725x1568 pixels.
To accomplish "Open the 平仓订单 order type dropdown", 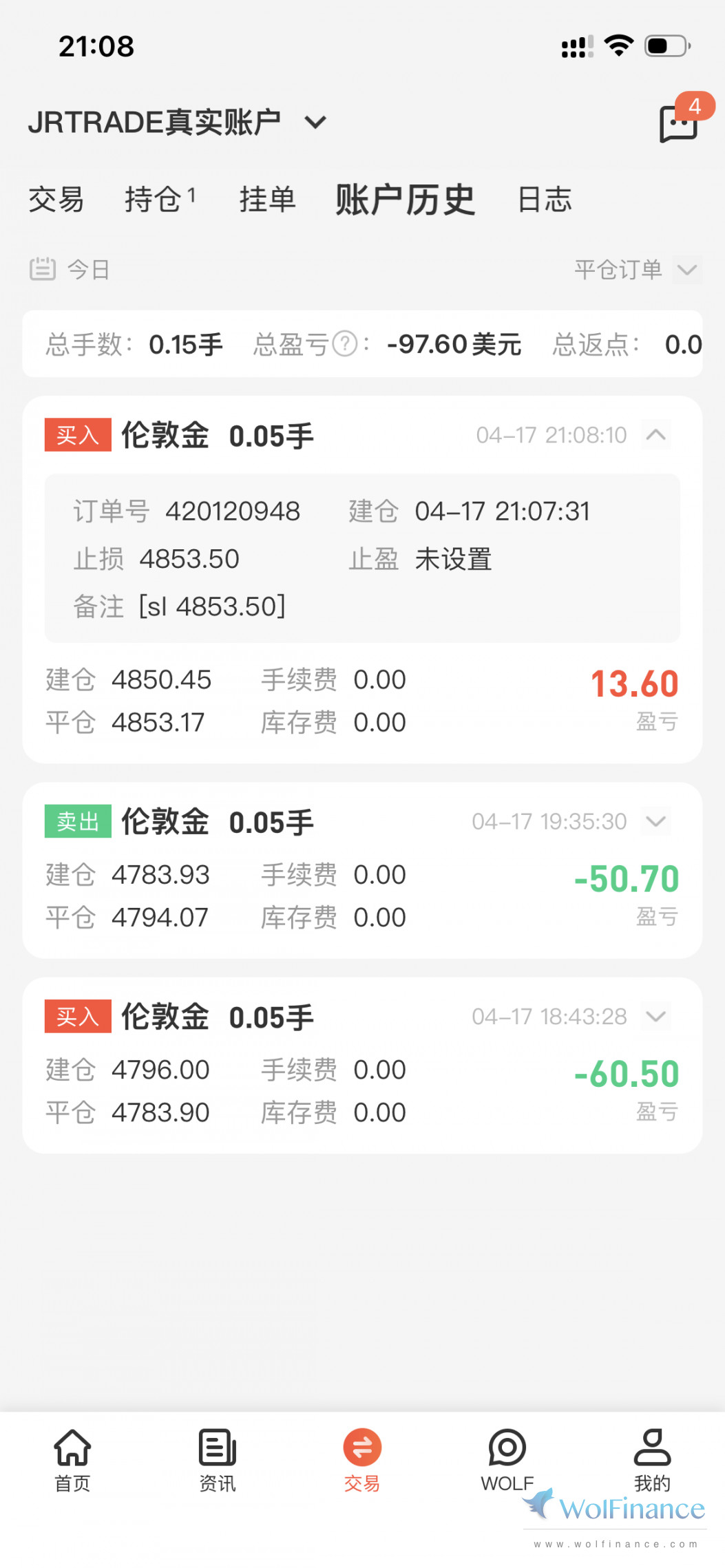I will (x=637, y=269).
